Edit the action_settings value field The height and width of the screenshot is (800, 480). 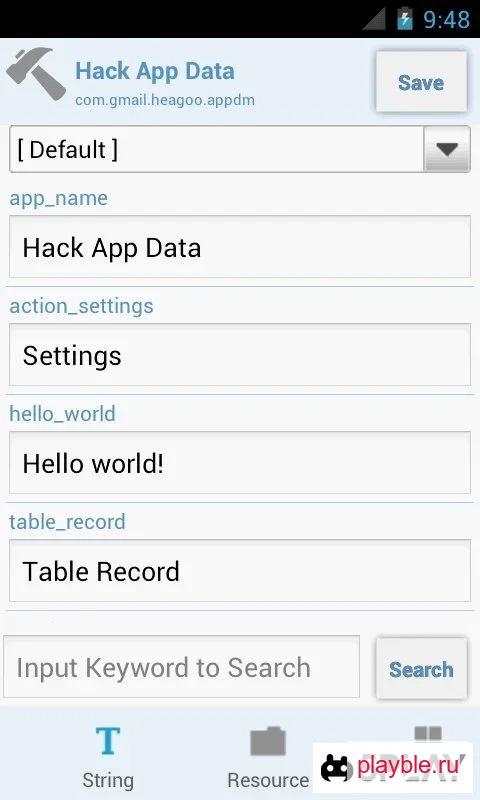240,355
